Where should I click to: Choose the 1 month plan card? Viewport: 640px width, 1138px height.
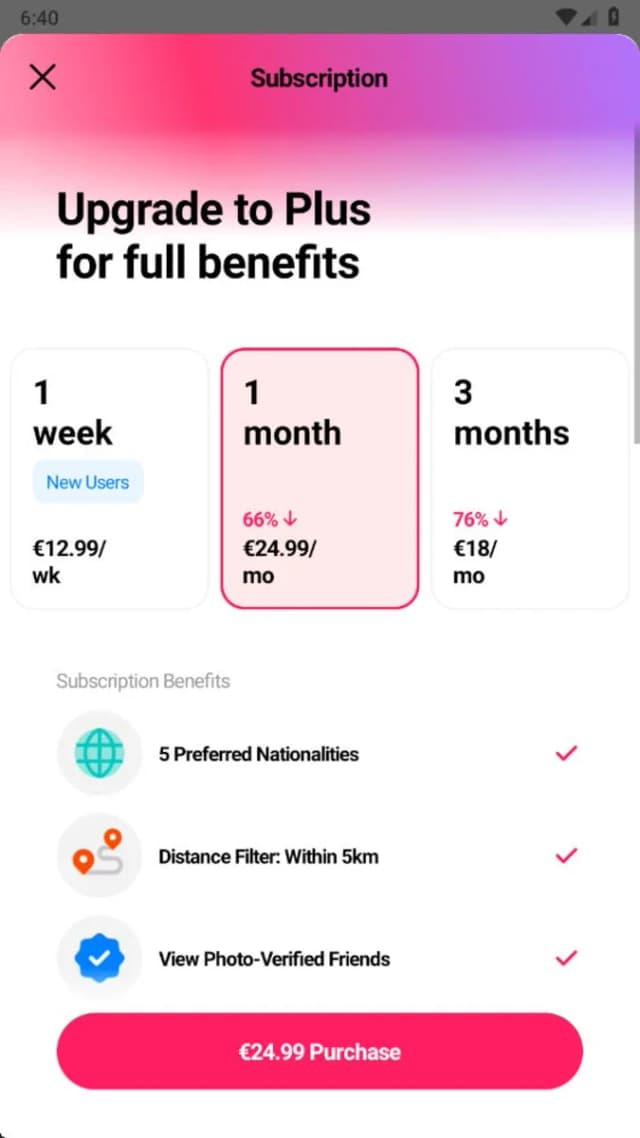point(320,479)
